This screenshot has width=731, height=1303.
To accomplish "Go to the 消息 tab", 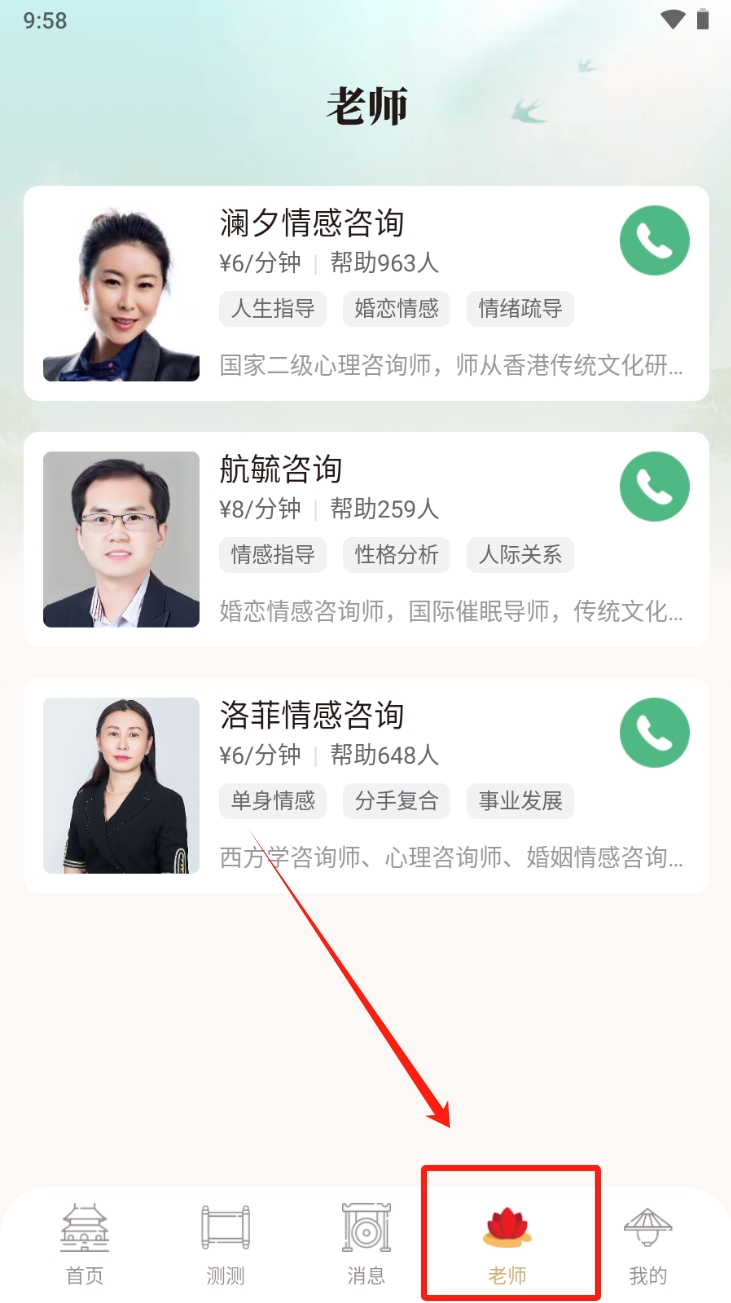I will [366, 1243].
